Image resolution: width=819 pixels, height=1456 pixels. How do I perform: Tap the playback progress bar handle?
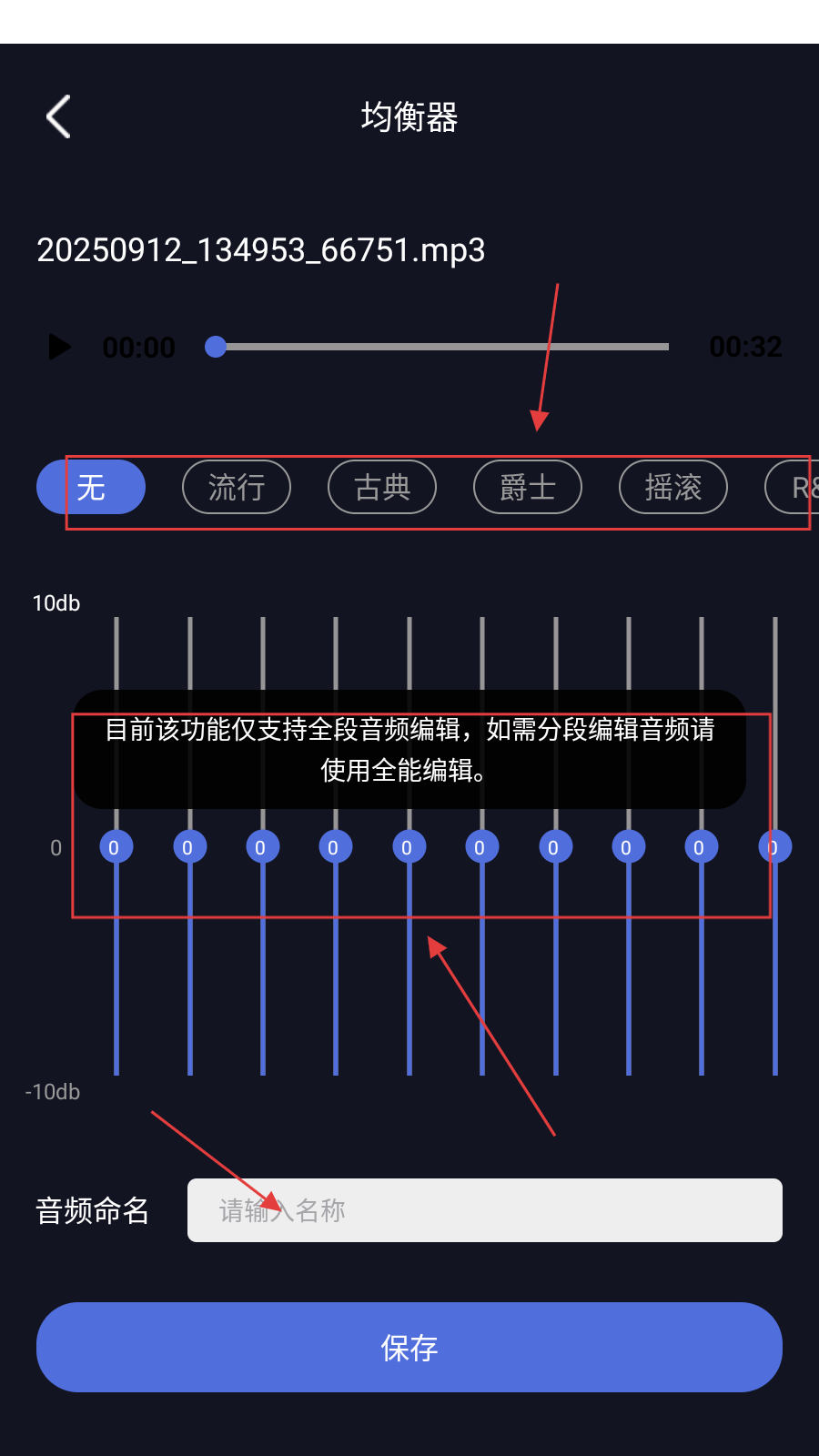coord(216,347)
